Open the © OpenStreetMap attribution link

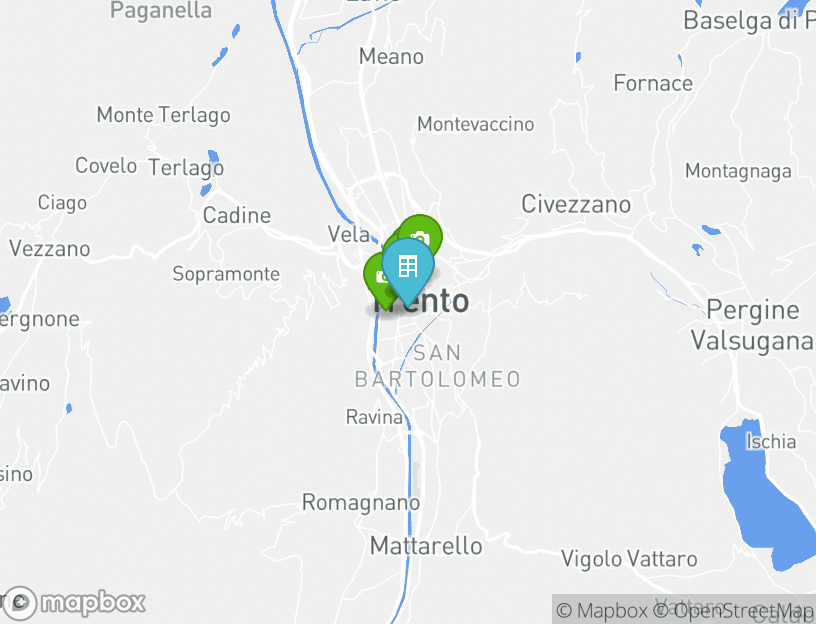pos(733,610)
